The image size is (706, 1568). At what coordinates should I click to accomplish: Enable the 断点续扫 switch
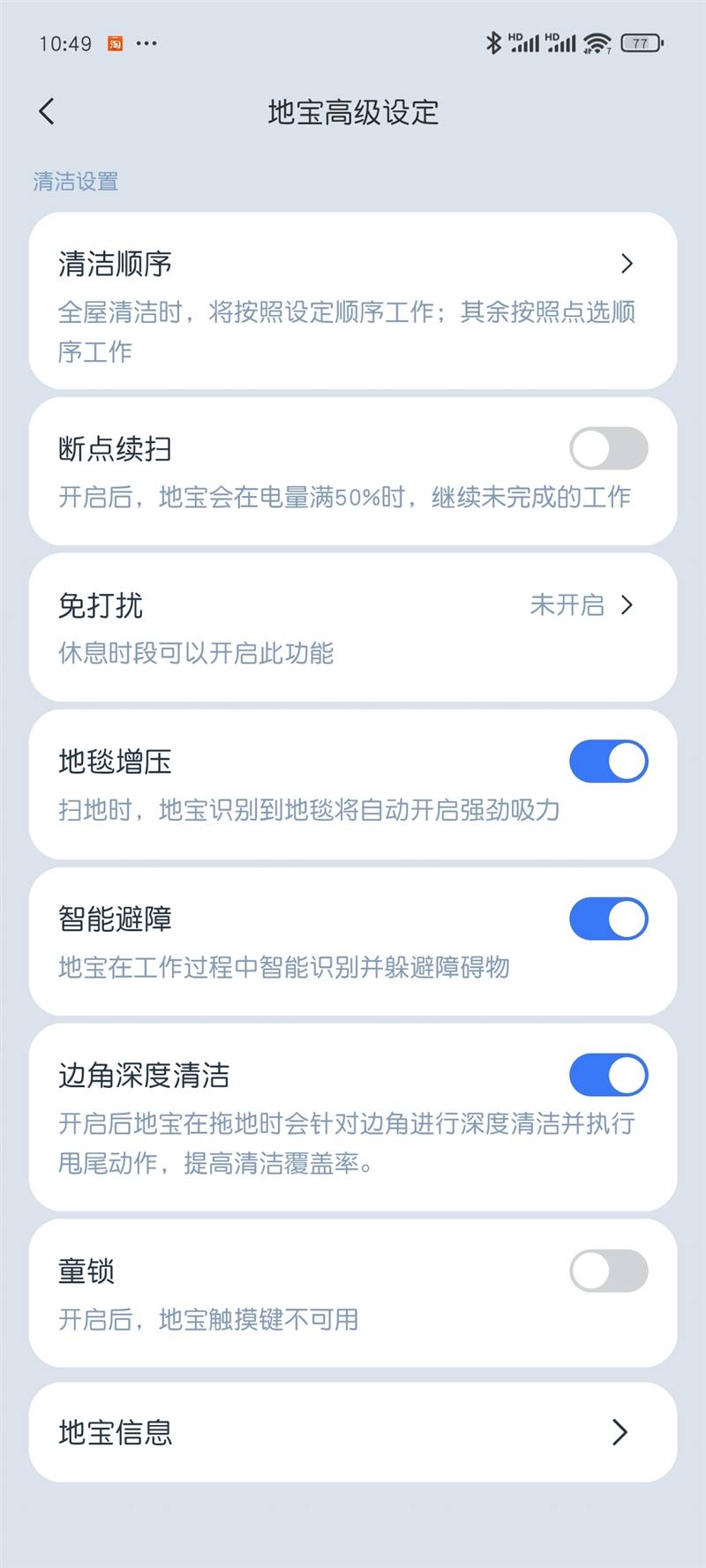(x=608, y=448)
